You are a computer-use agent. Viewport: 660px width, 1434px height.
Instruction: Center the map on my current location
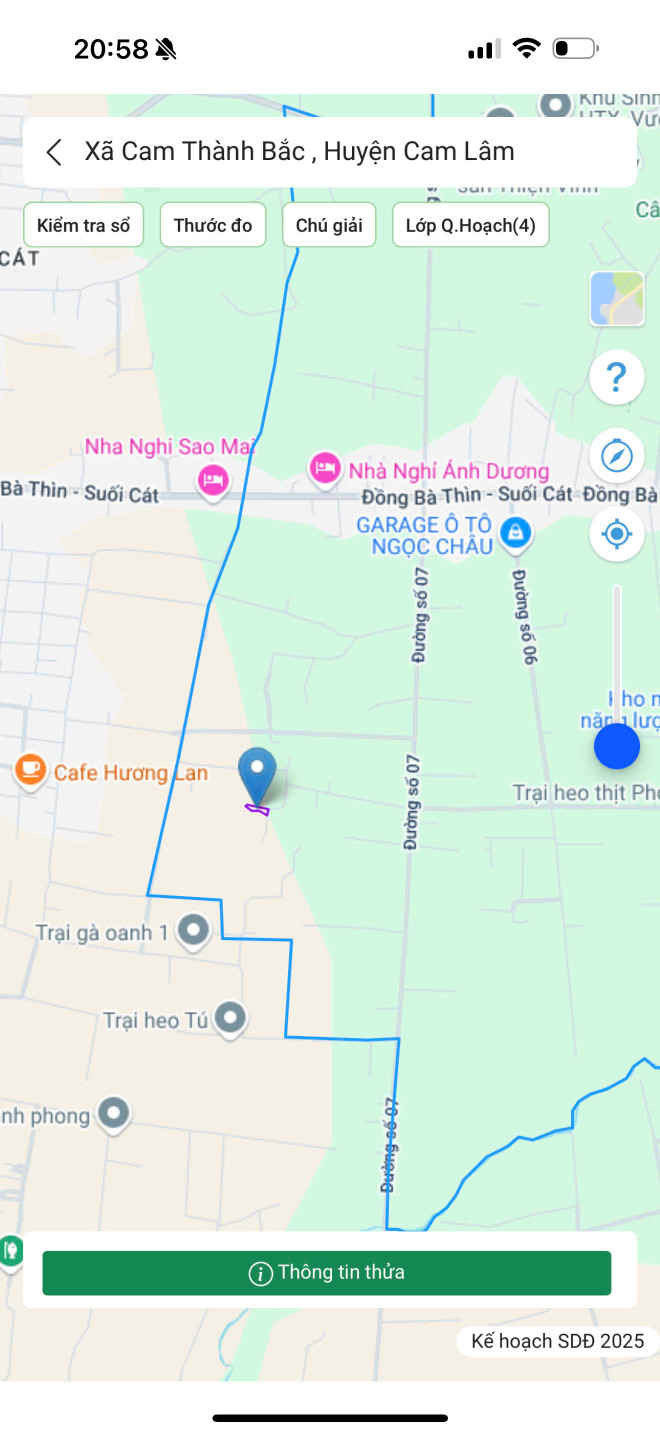point(617,533)
